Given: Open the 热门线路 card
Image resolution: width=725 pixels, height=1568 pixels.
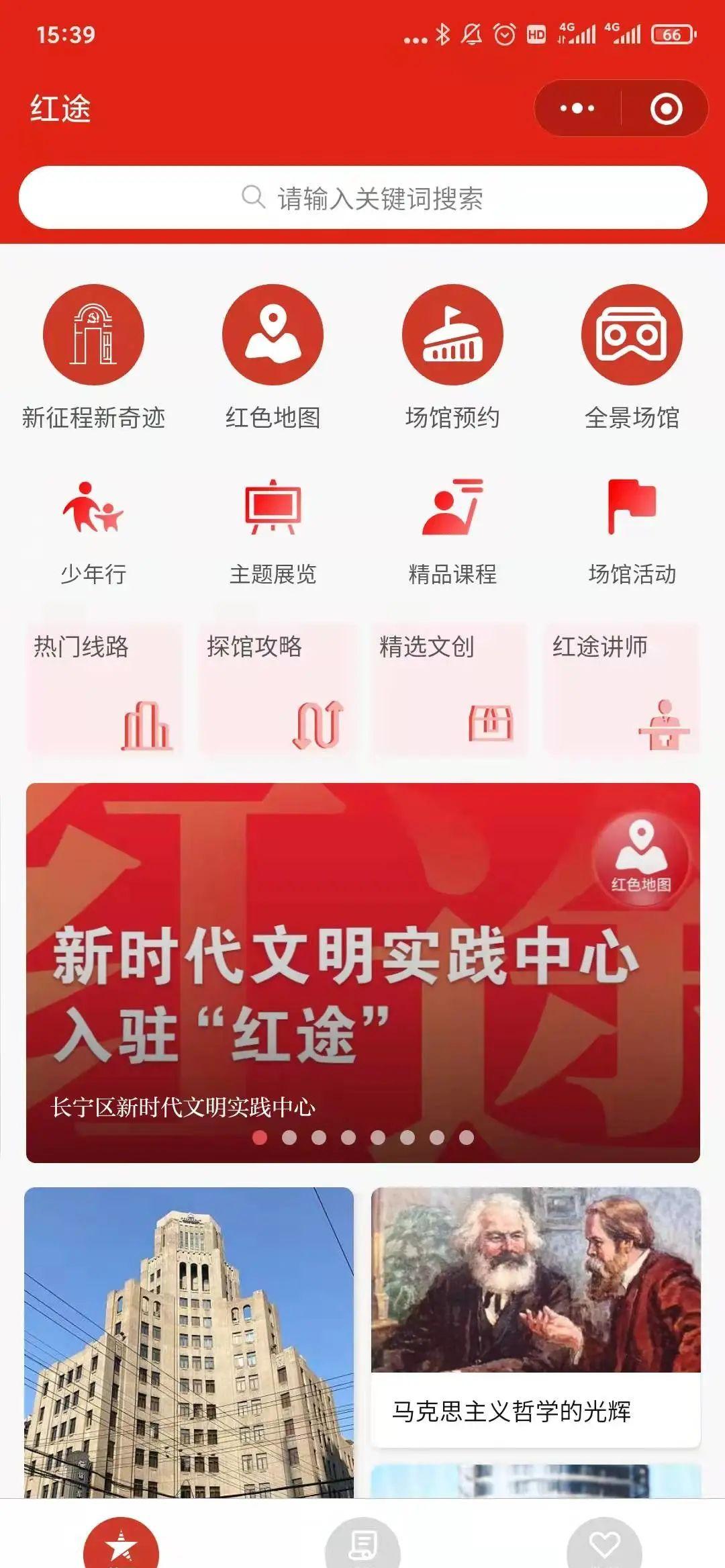Looking at the screenshot, I should pyautogui.click(x=104, y=688).
